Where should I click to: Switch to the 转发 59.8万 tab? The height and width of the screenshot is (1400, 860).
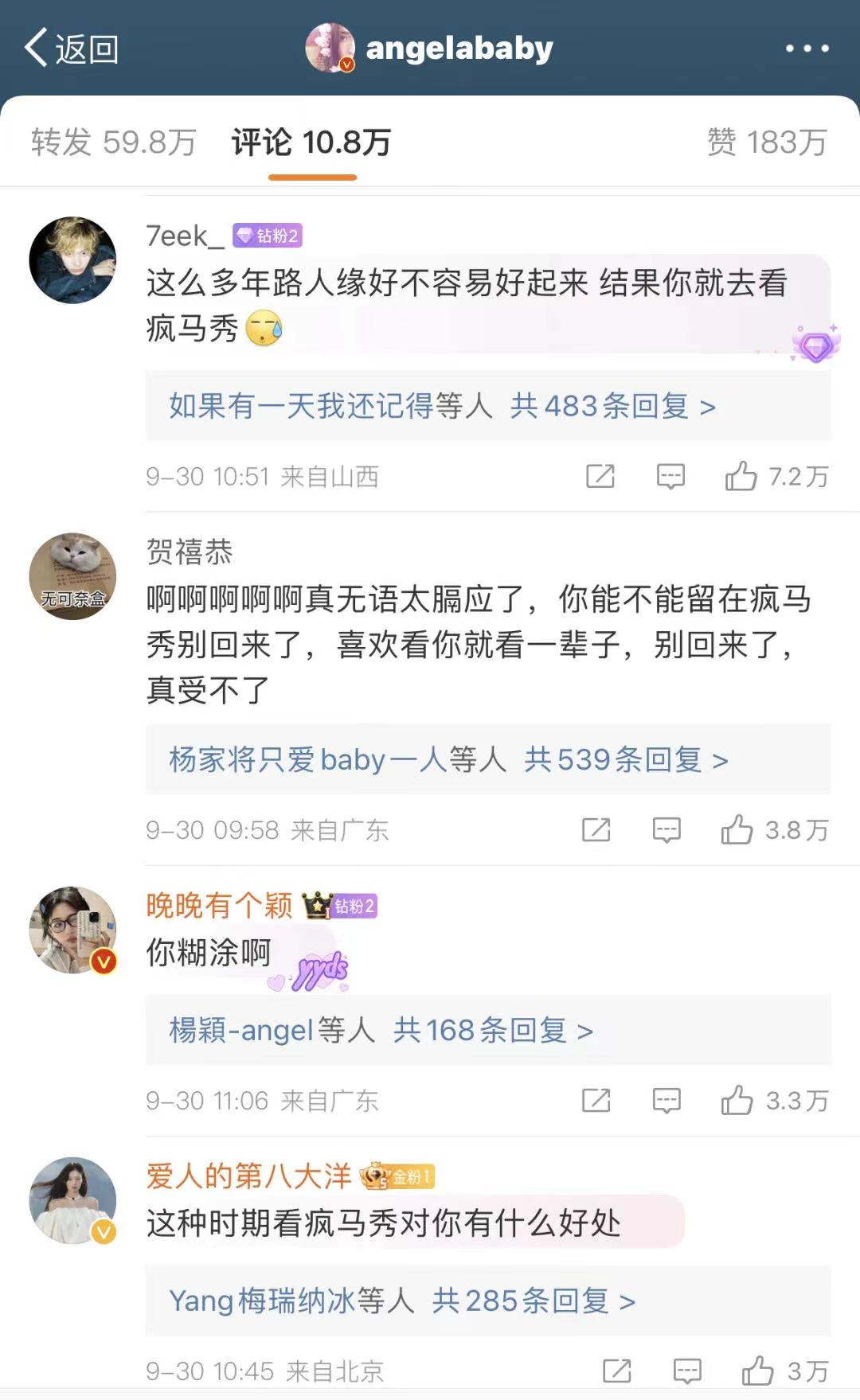[113, 142]
